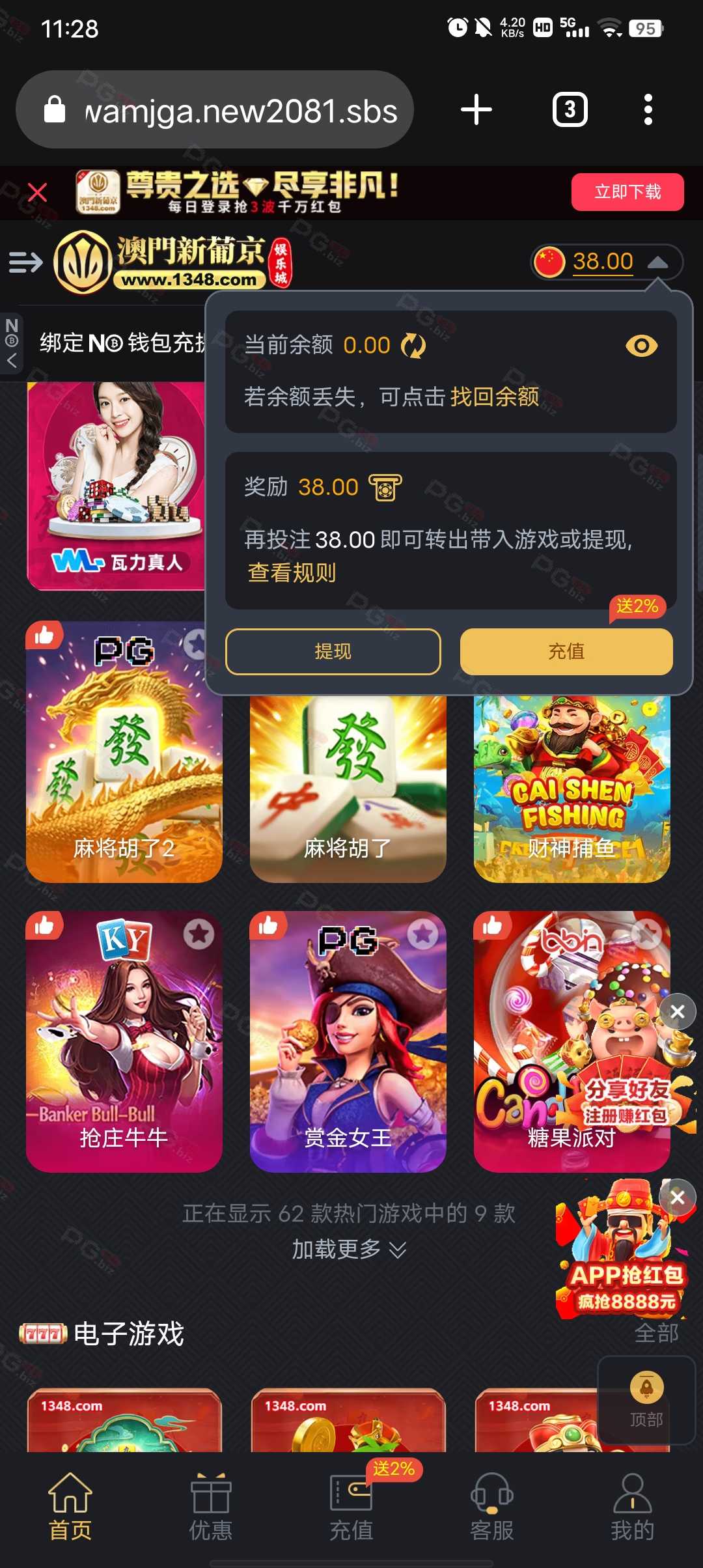Close the APP抢红包 floating promo

pos(677,1197)
